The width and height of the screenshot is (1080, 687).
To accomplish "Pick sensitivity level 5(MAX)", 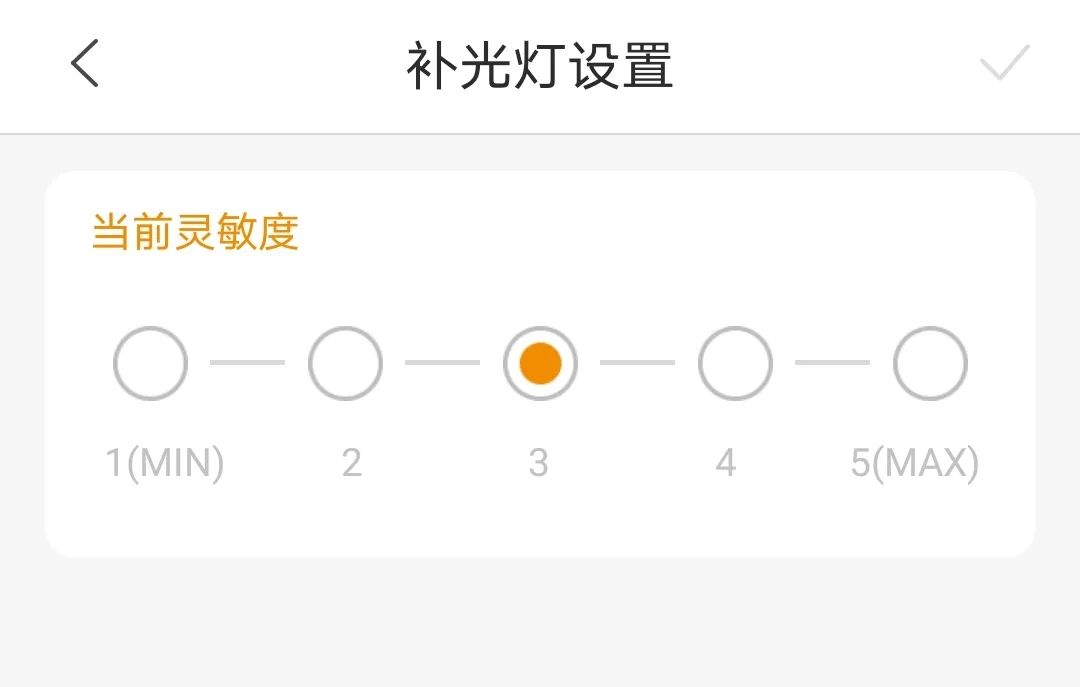I will [930, 364].
